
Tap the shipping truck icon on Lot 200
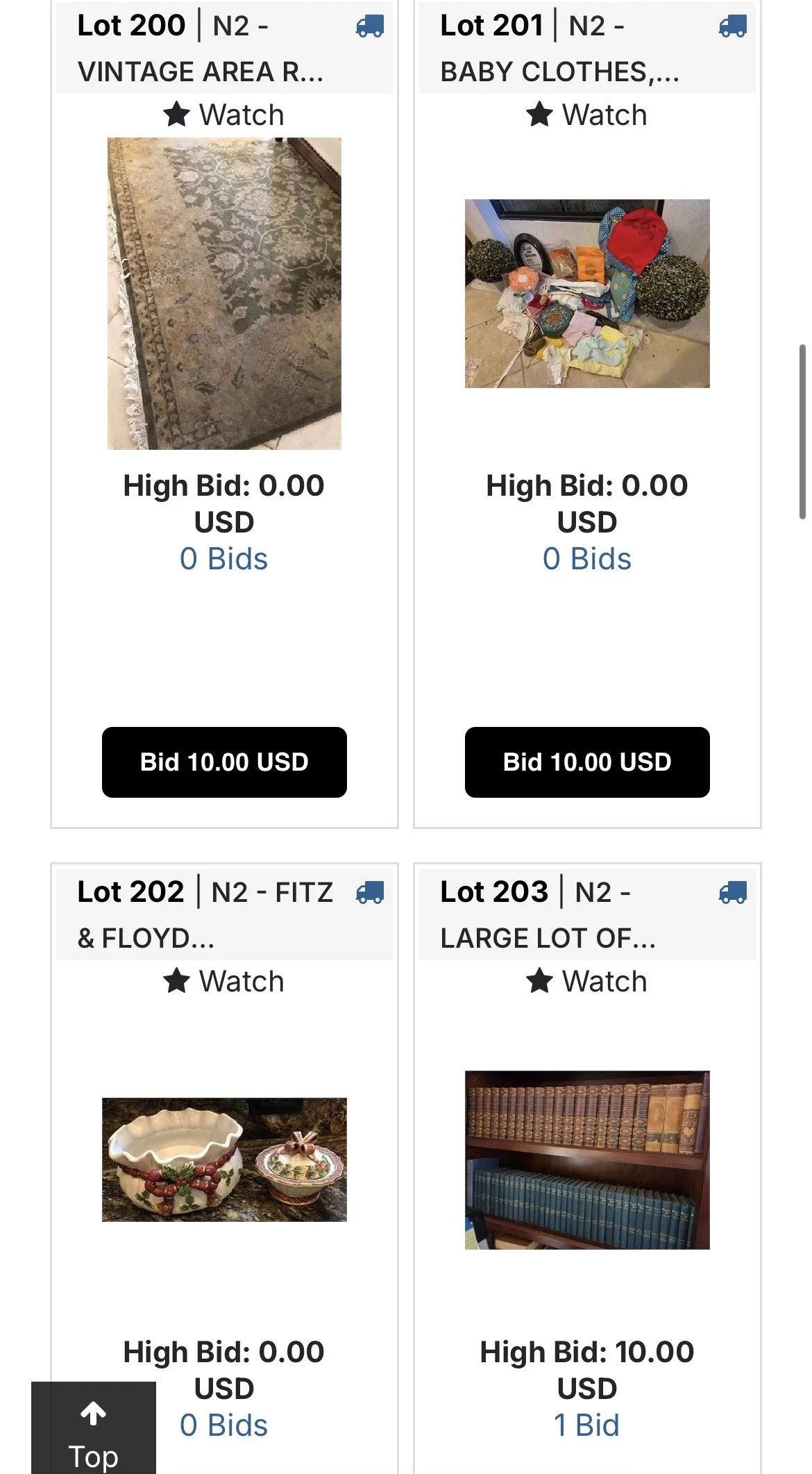(370, 26)
